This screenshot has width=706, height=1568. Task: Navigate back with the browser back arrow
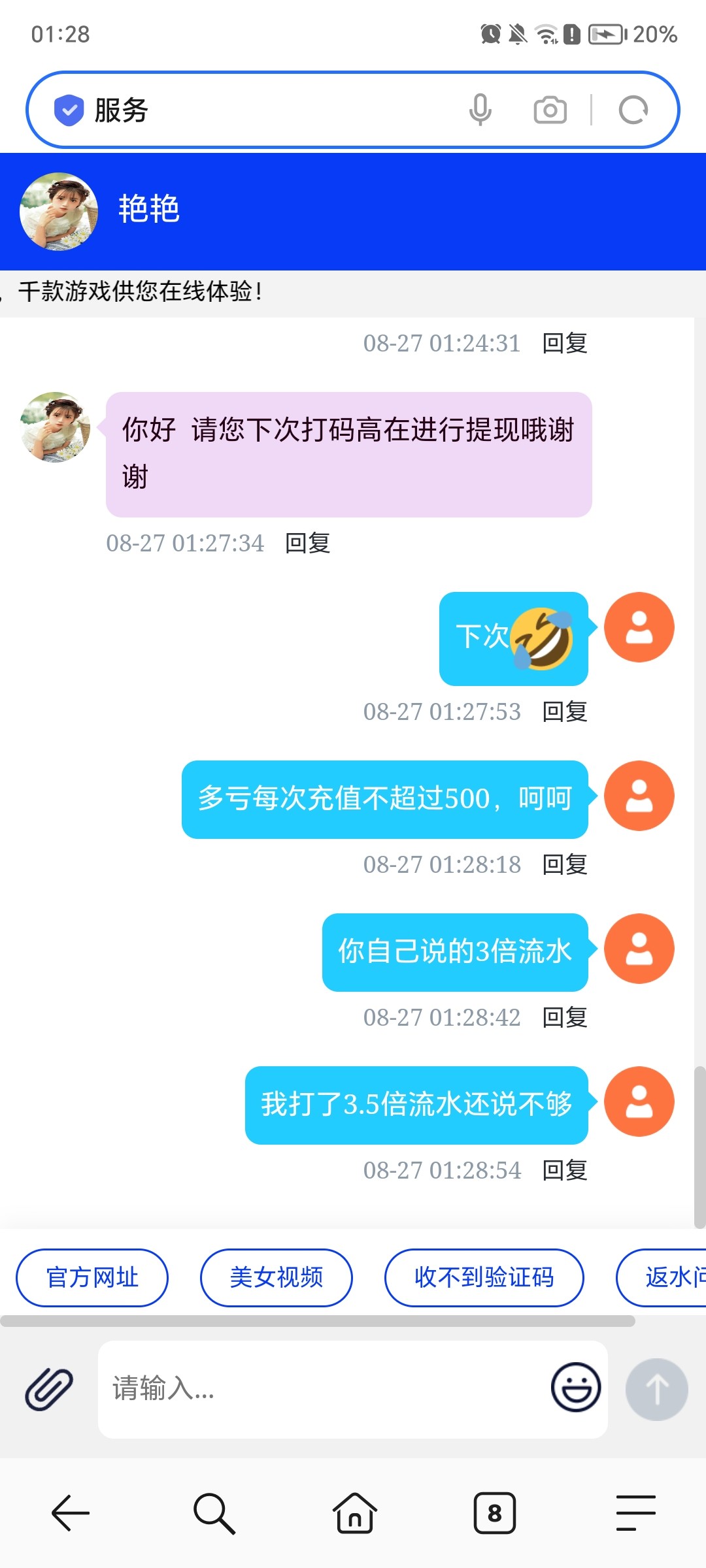70,1511
